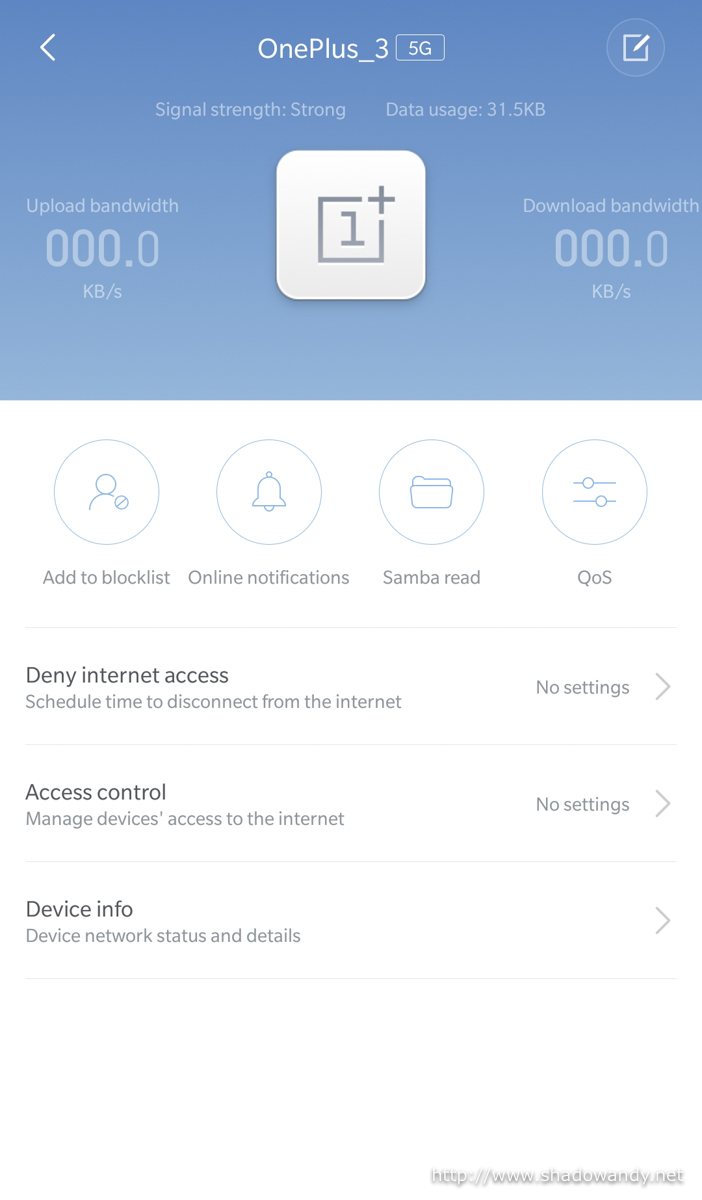Image resolution: width=702 pixels, height=1200 pixels.
Task: Open Deny internet access schedule
Action: pos(351,687)
